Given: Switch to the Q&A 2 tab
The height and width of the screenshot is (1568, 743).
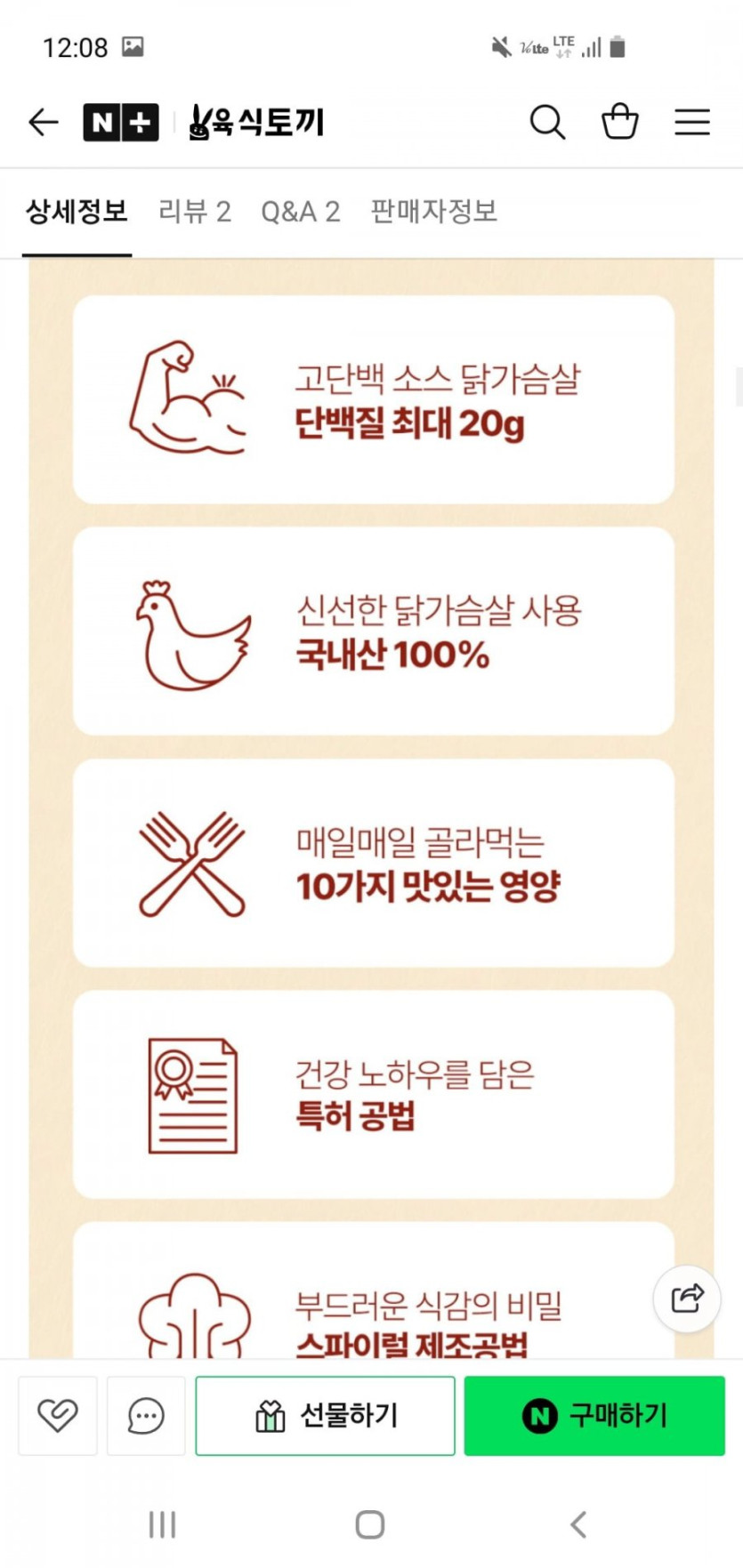Looking at the screenshot, I should pos(300,212).
